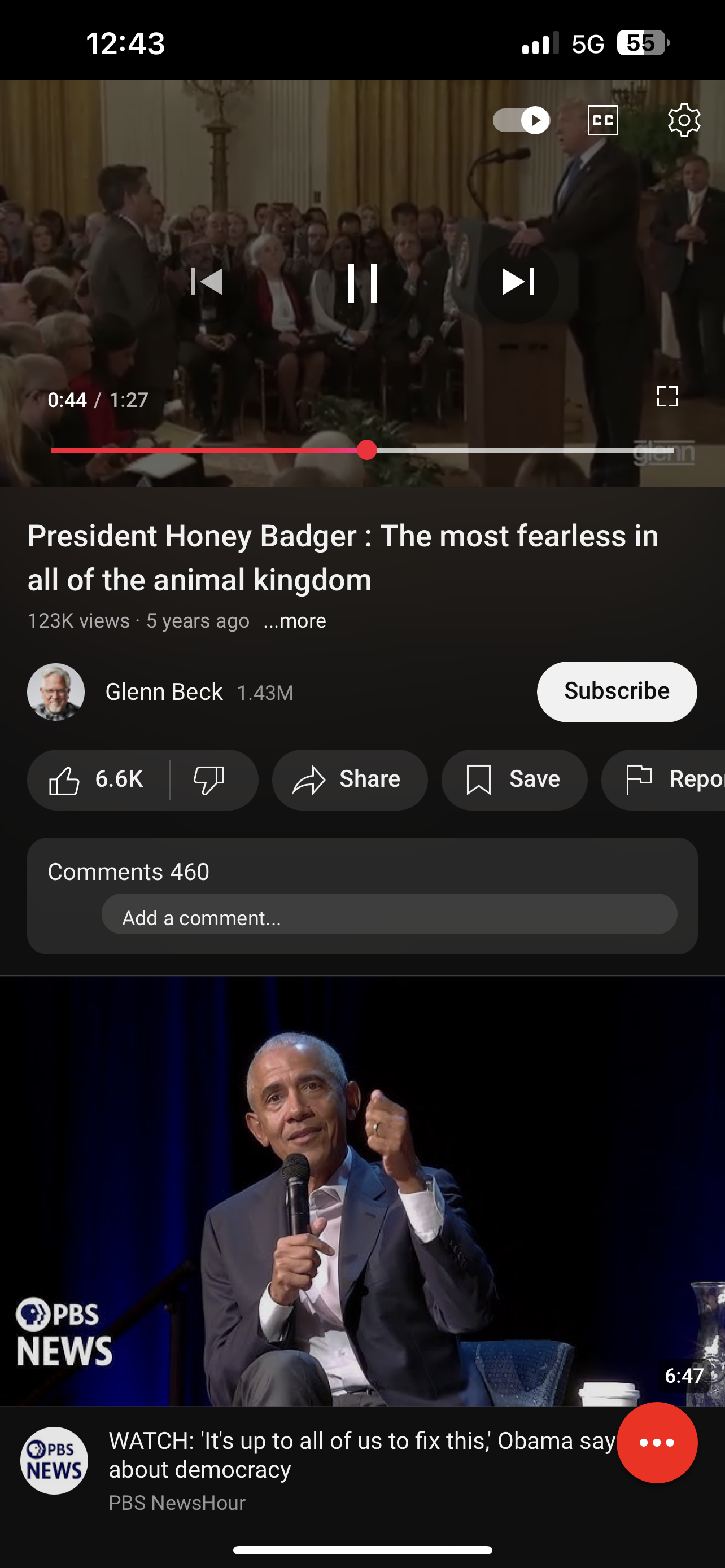725x1568 pixels.
Task: Skip to the next video
Action: [518, 282]
